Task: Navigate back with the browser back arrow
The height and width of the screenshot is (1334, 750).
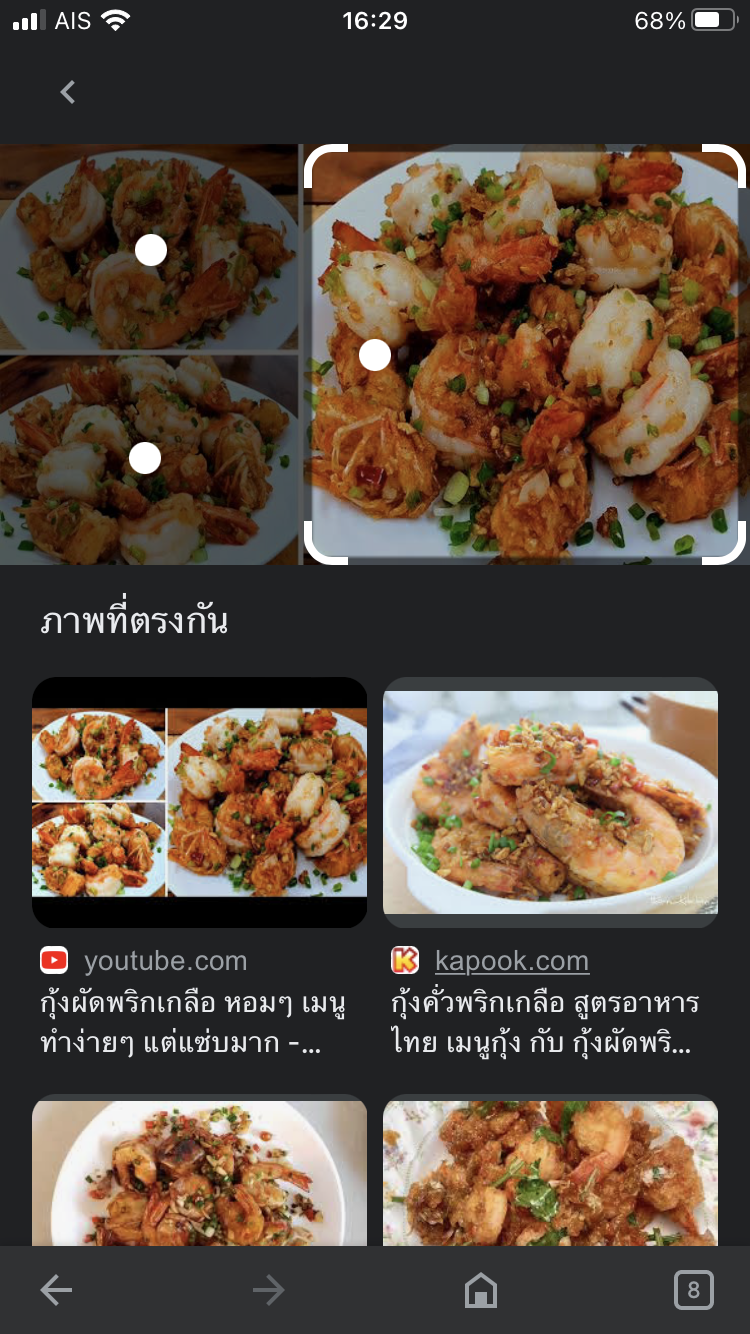Action: 56,1291
